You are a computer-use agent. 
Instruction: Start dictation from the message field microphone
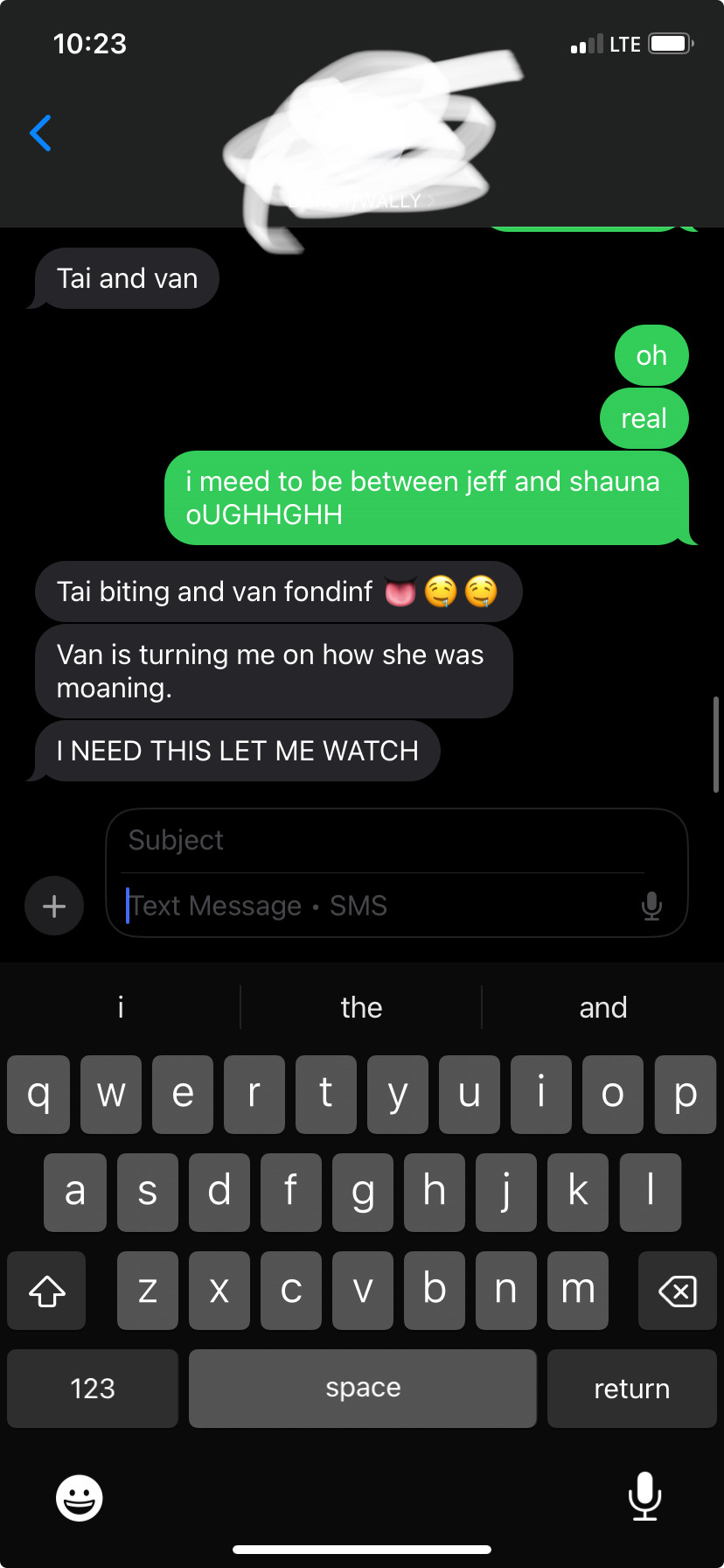click(651, 906)
